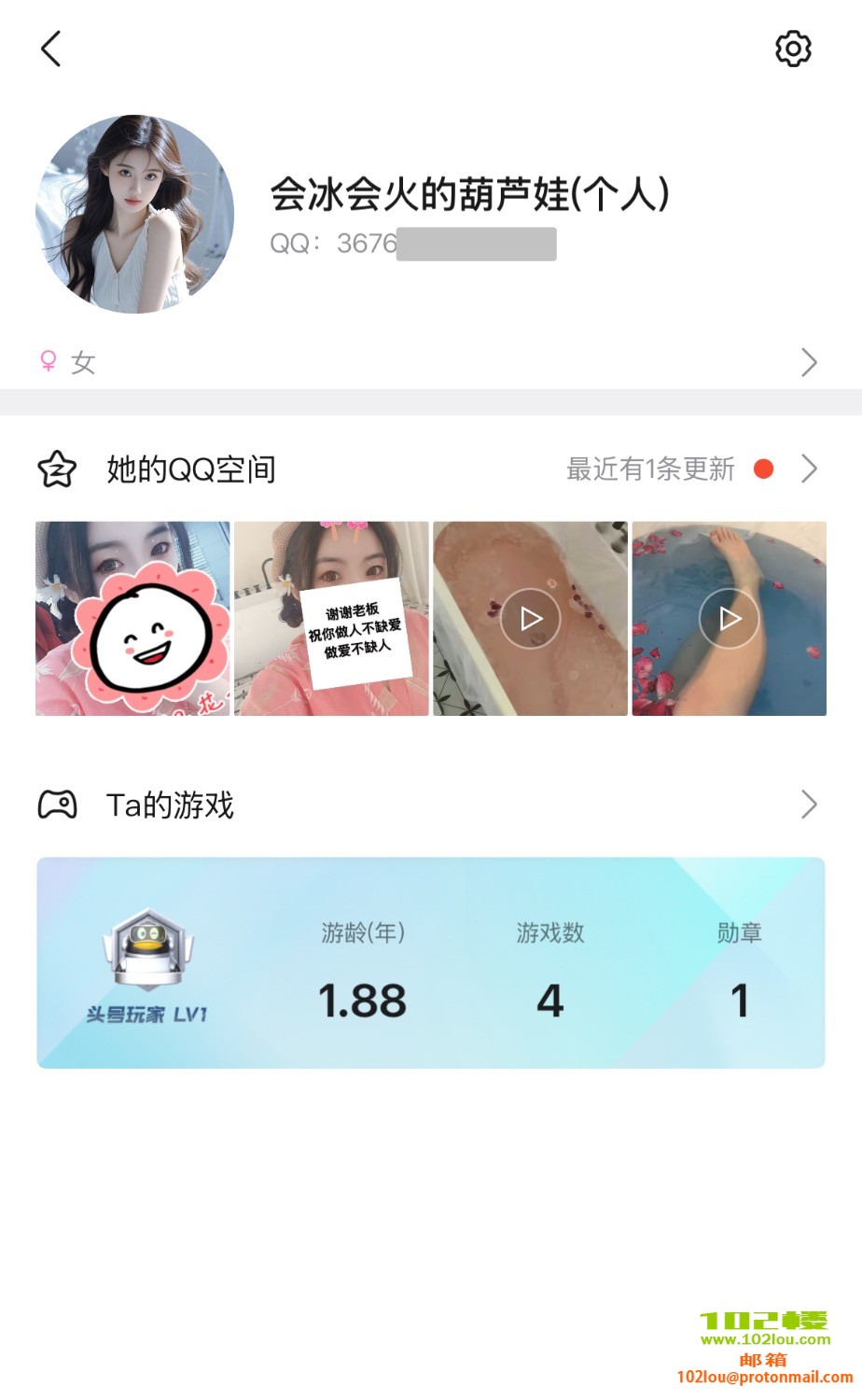Open the QQ空间 photo with 谢谢老板 note
This screenshot has width=862, height=1400.
331,619
